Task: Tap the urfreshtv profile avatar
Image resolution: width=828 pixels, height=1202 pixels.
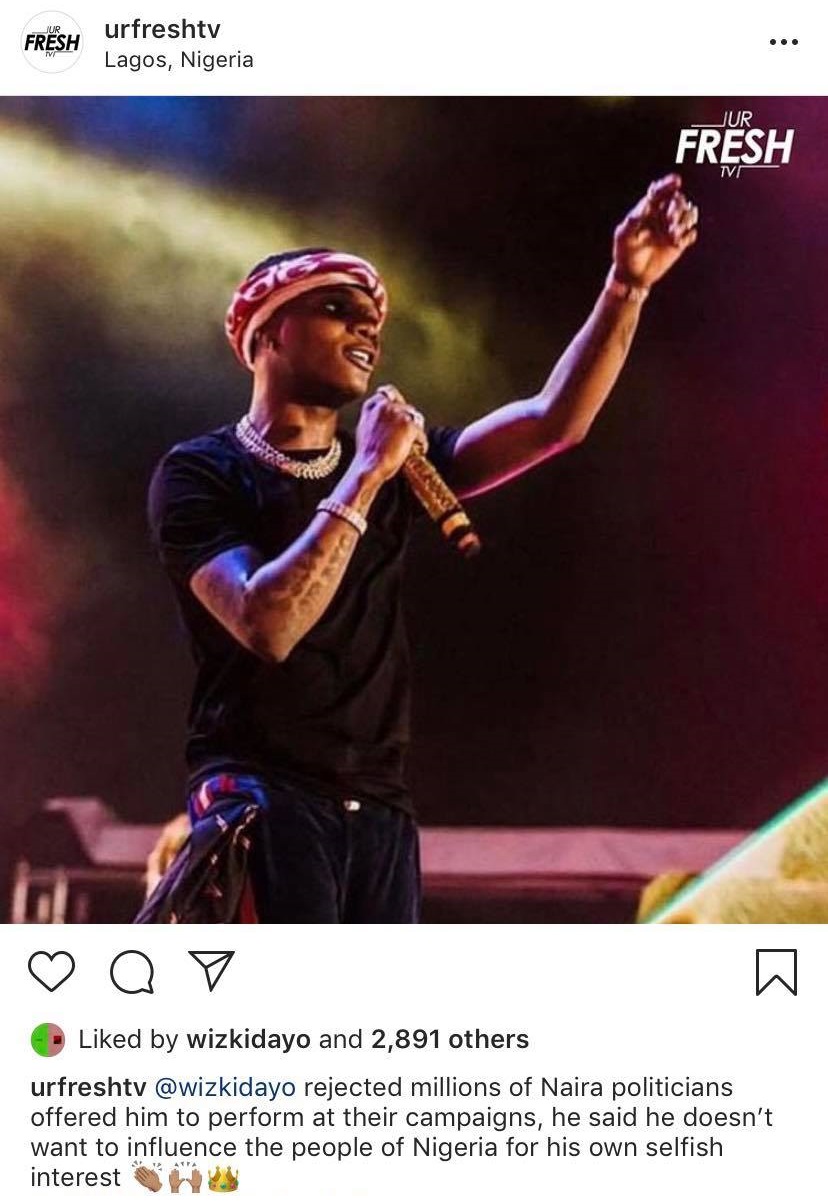Action: click(x=52, y=42)
